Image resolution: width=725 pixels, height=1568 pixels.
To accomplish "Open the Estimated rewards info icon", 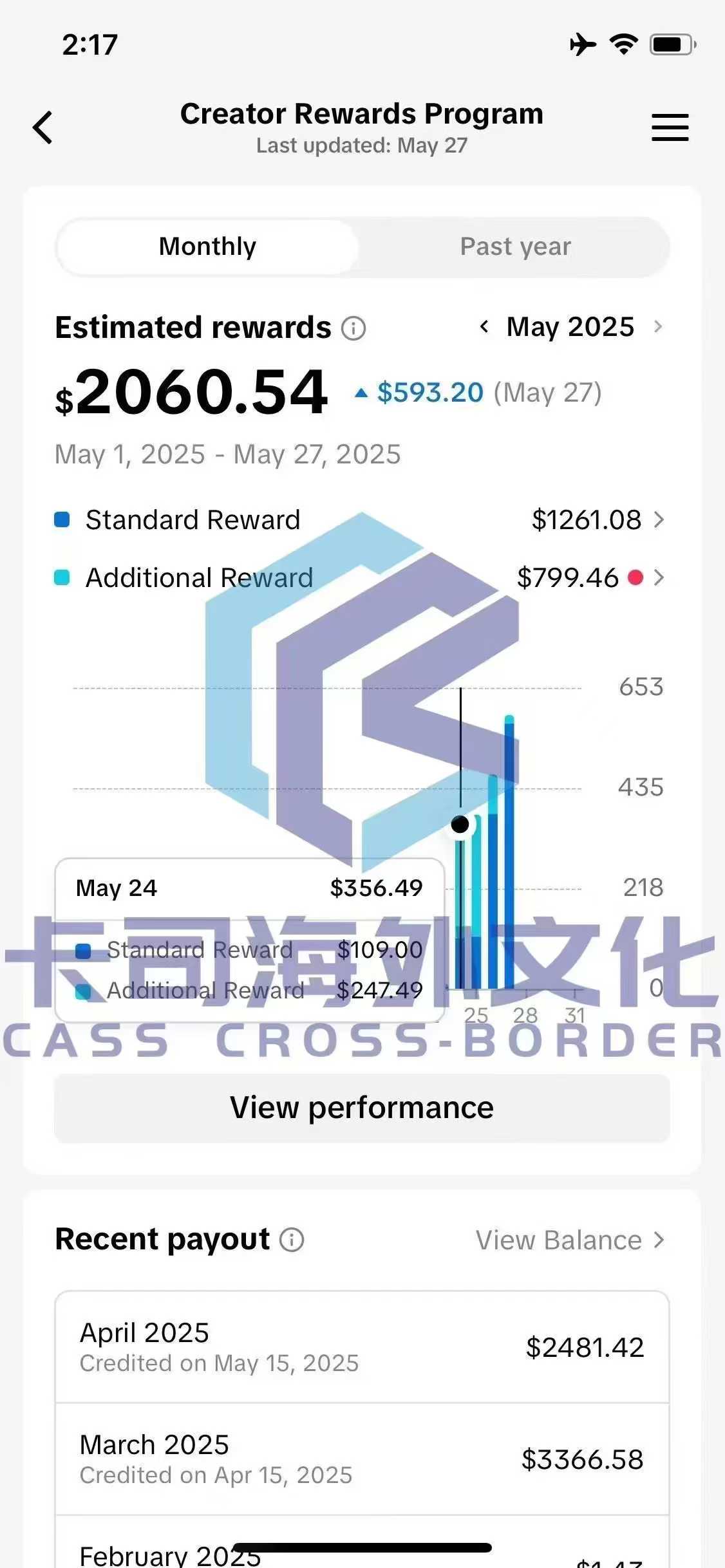I will pos(353,328).
